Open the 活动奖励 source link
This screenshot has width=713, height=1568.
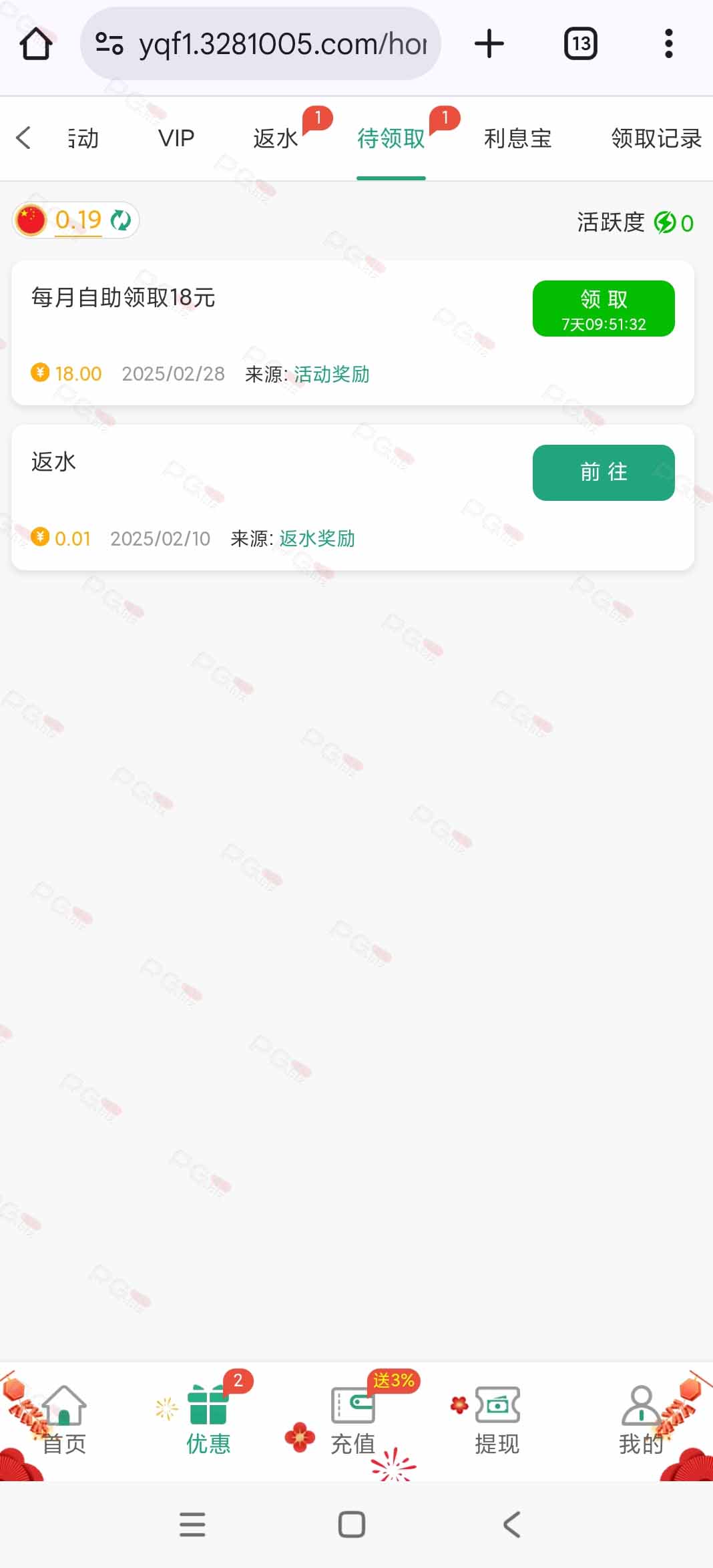pyautogui.click(x=332, y=374)
